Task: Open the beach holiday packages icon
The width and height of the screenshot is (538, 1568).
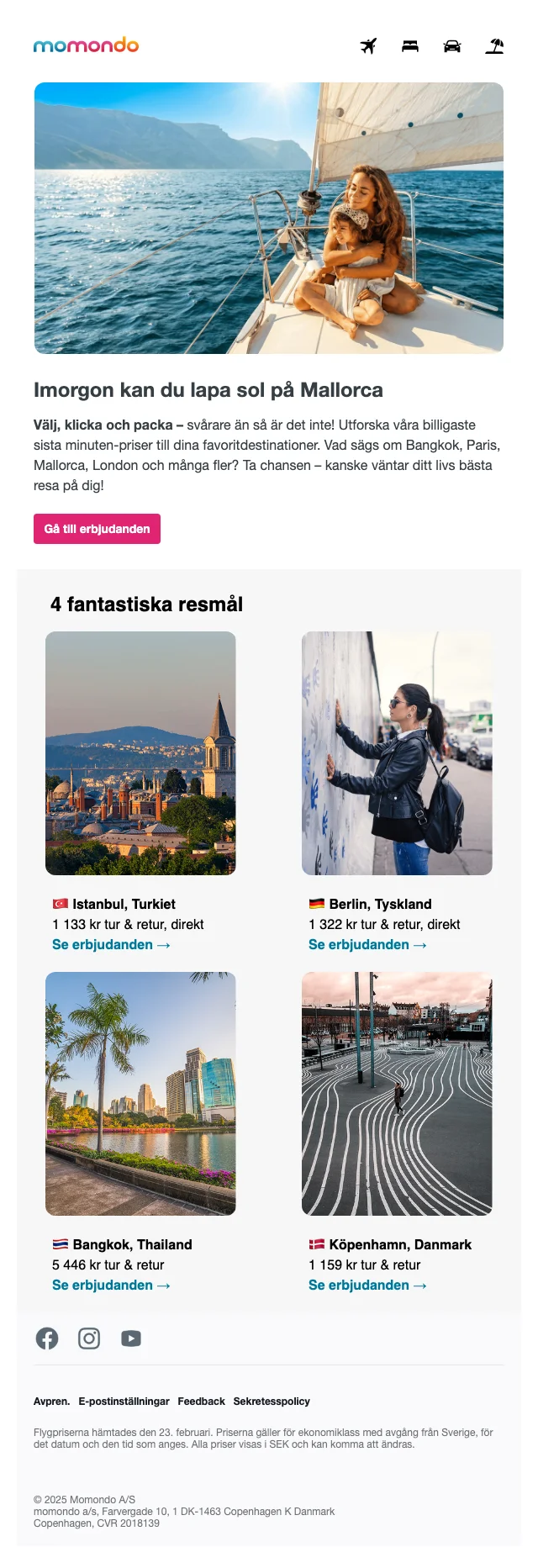Action: coord(494,45)
